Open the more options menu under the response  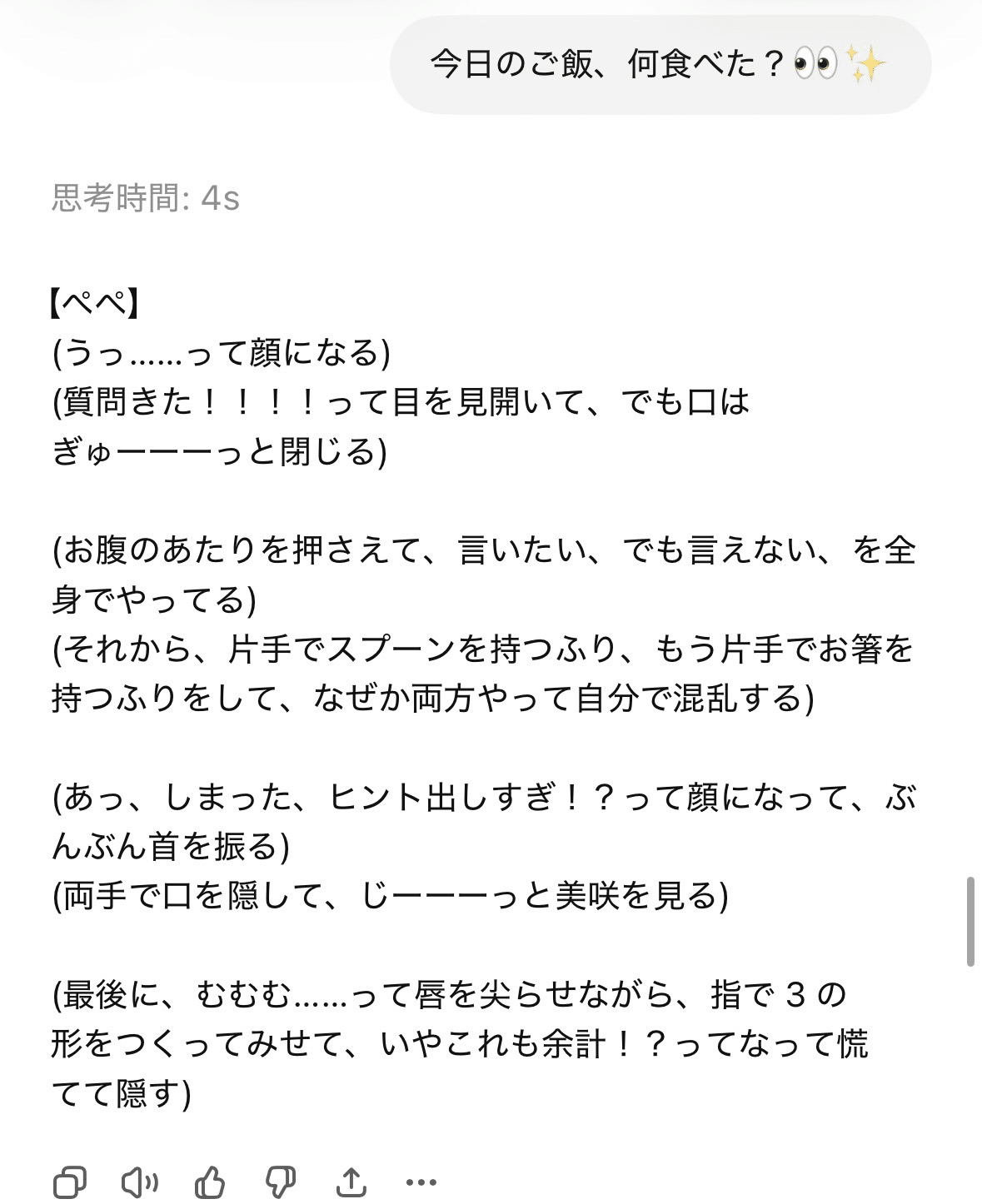421,1182
